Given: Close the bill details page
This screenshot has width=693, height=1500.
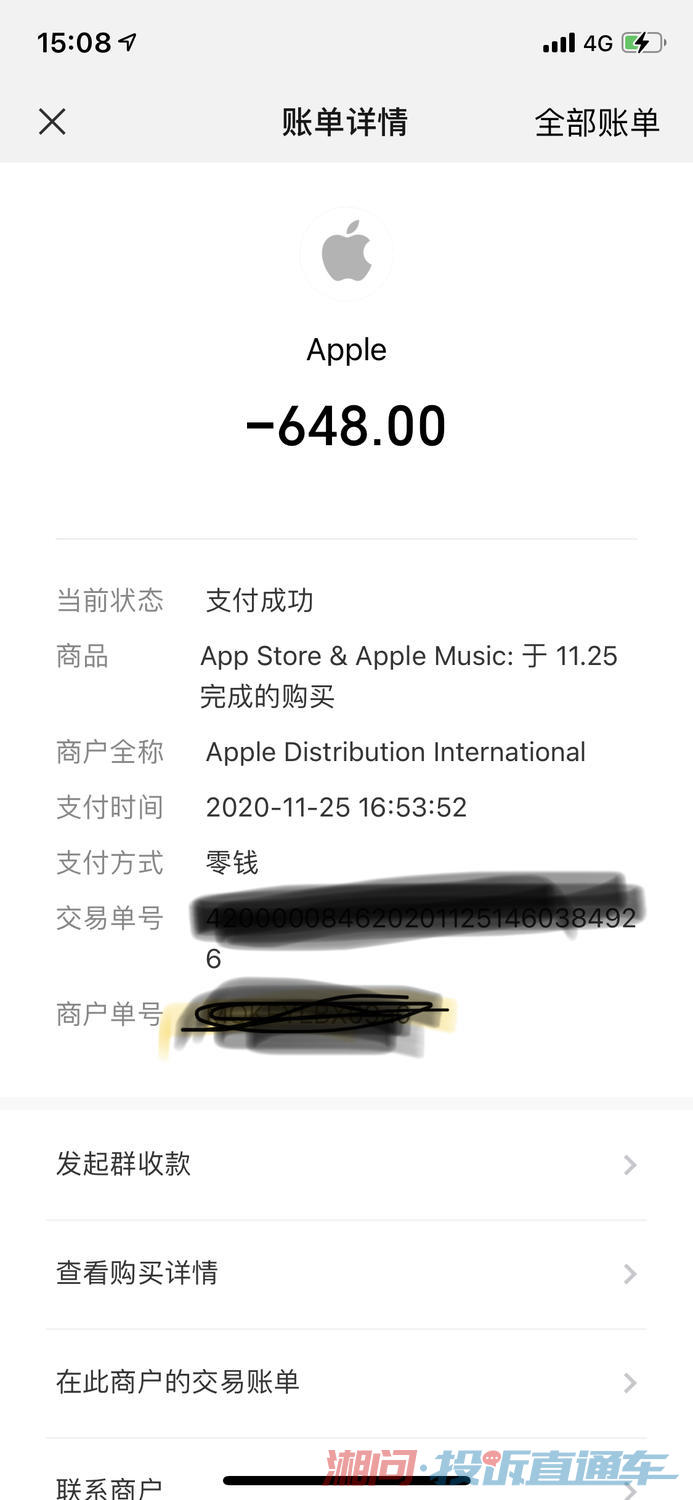Looking at the screenshot, I should [52, 122].
